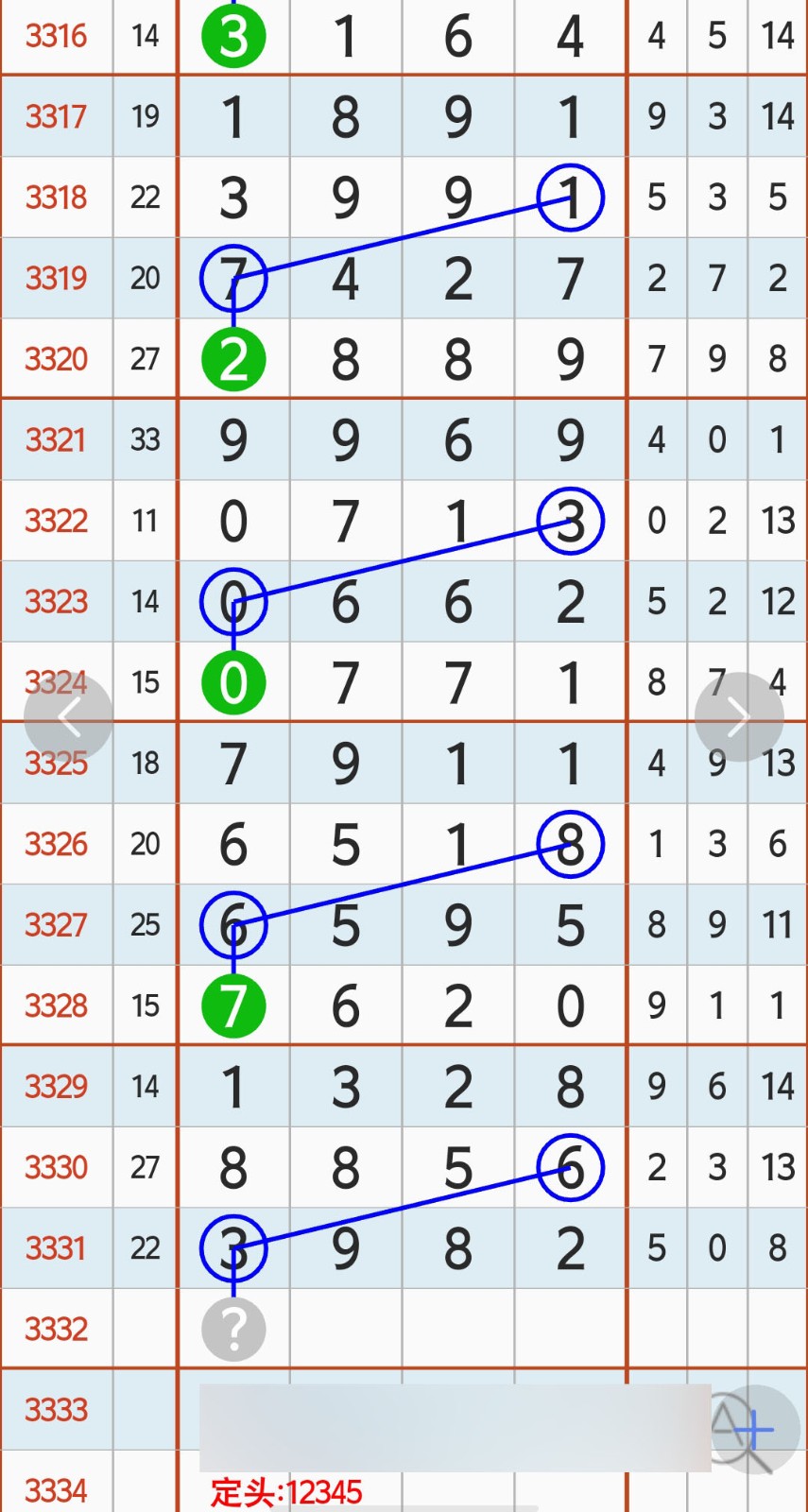Tap the round blue plus button

(x=754, y=1430)
